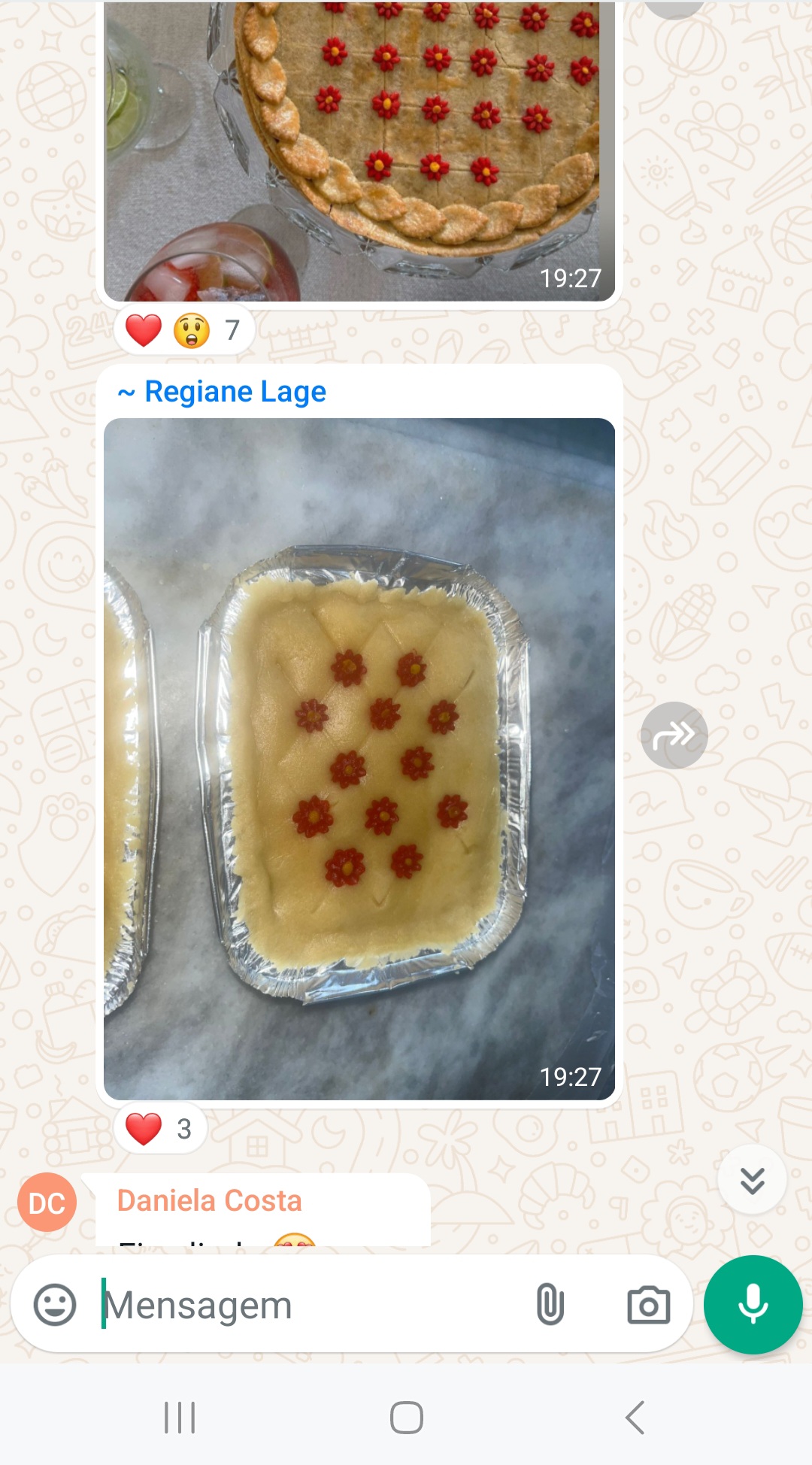Open Regiane Lage's rectangular pie photo

359,760
